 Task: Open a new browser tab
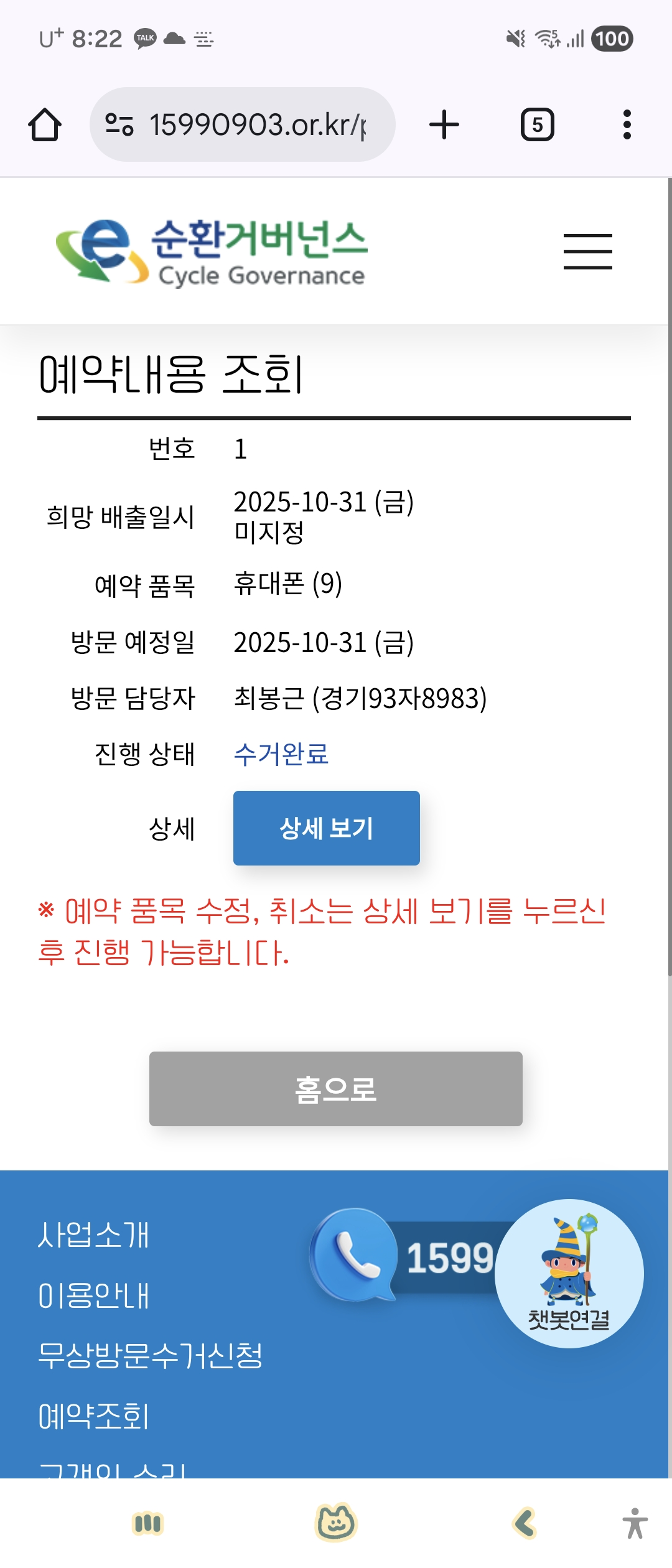444,124
